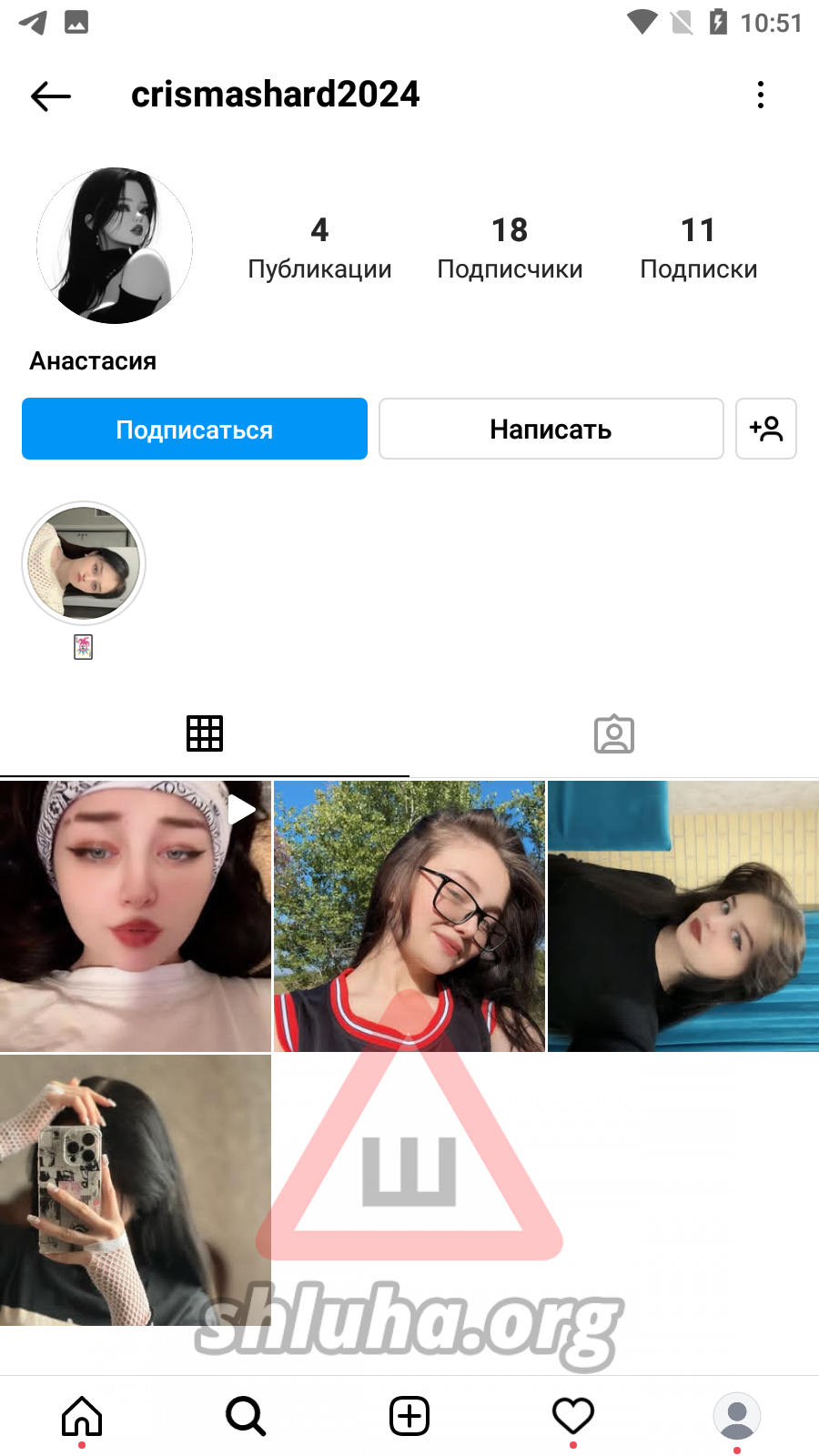Go back using the arrow icon
The width and height of the screenshot is (819, 1456).
(51, 96)
